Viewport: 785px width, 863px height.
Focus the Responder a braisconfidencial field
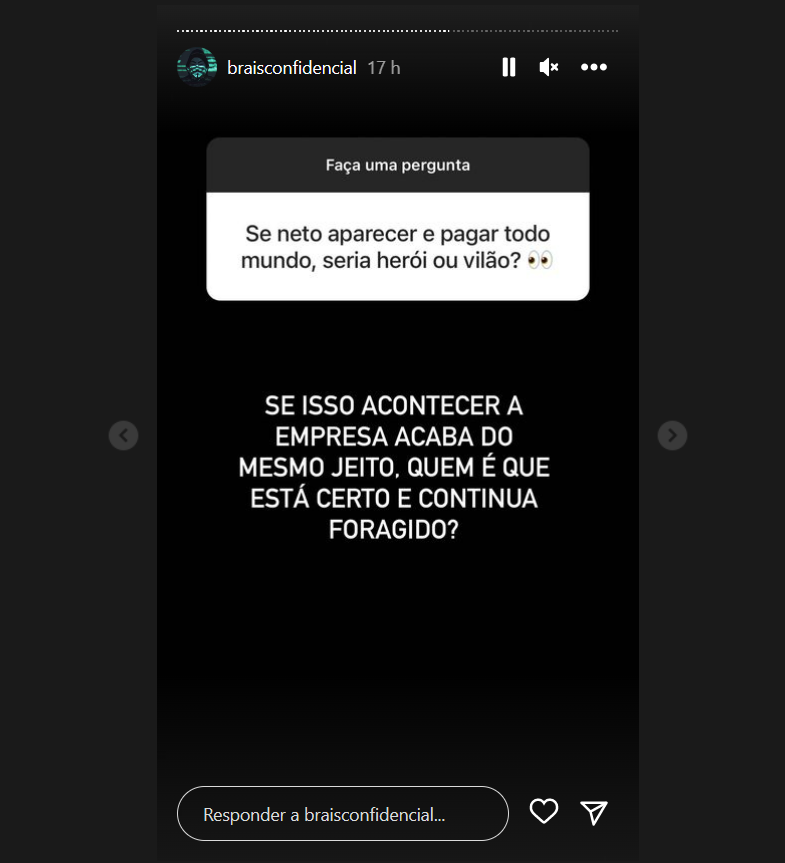pos(342,814)
